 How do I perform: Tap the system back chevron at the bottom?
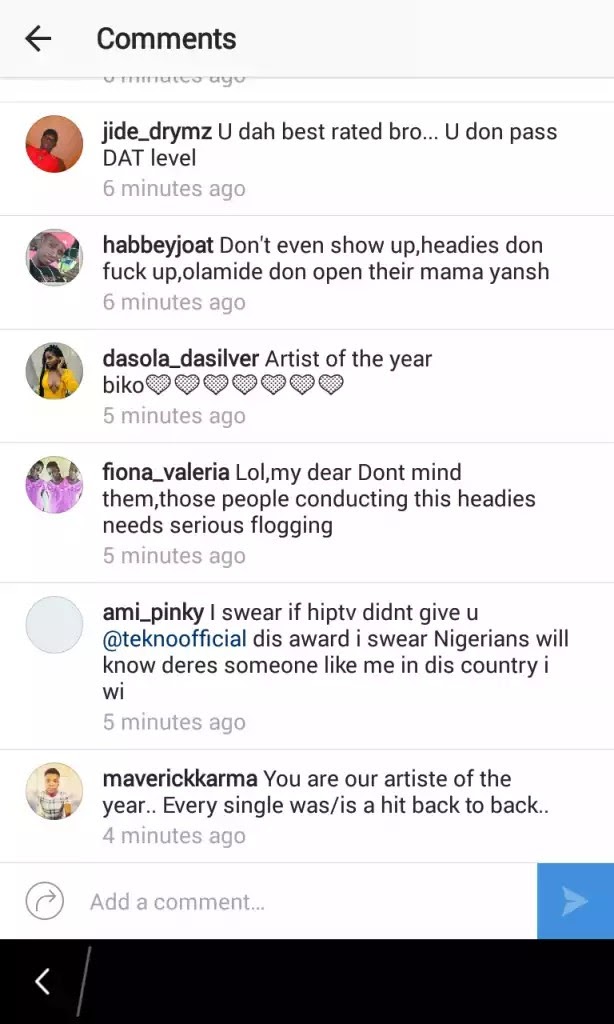pos(42,982)
